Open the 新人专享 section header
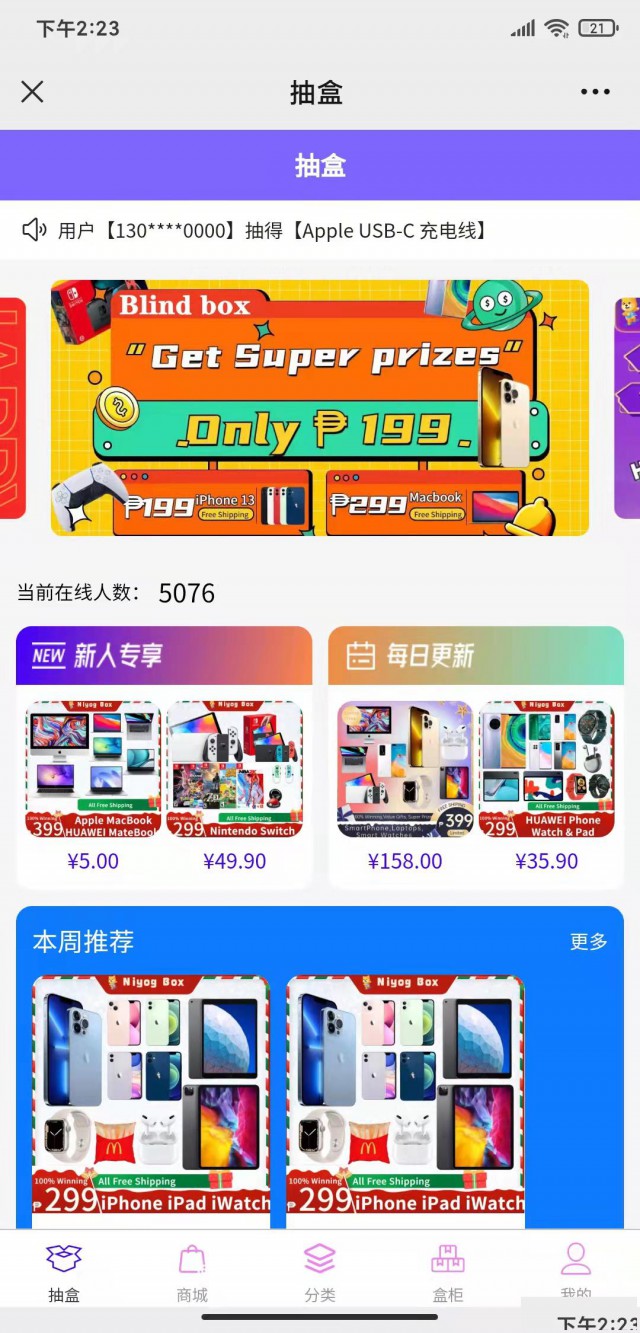This screenshot has height=1333, width=640. pyautogui.click(x=164, y=656)
